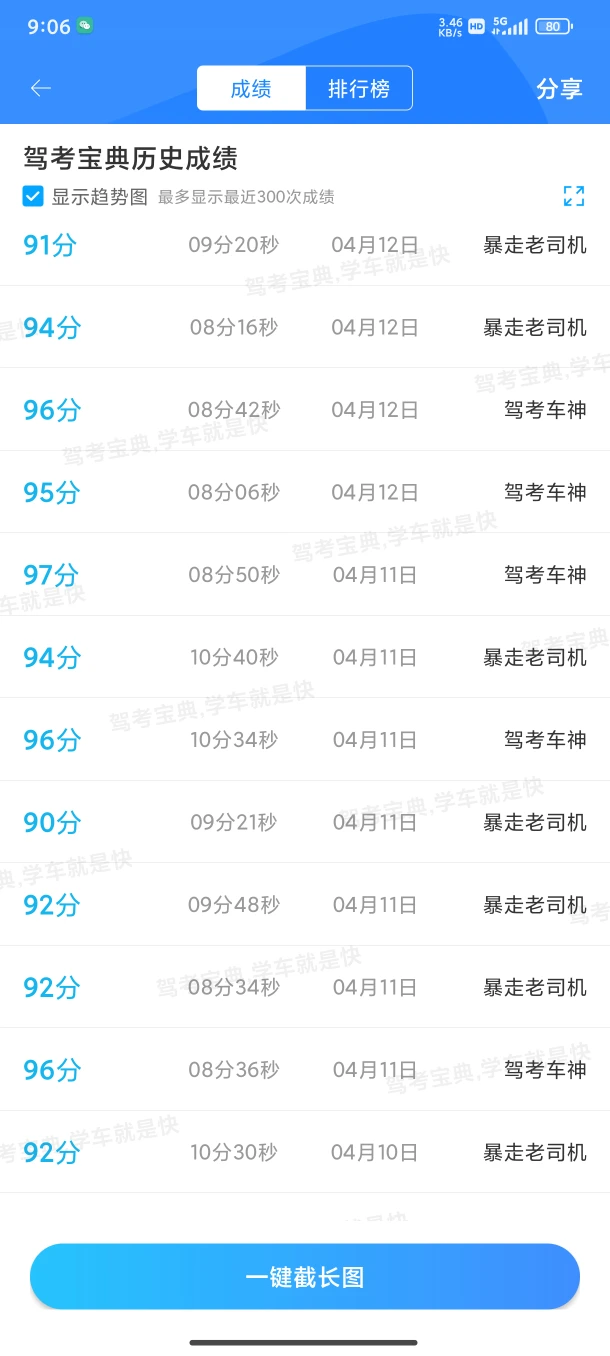Switch to the 排行榜 tab
This screenshot has height=1356, width=610.
(359, 89)
